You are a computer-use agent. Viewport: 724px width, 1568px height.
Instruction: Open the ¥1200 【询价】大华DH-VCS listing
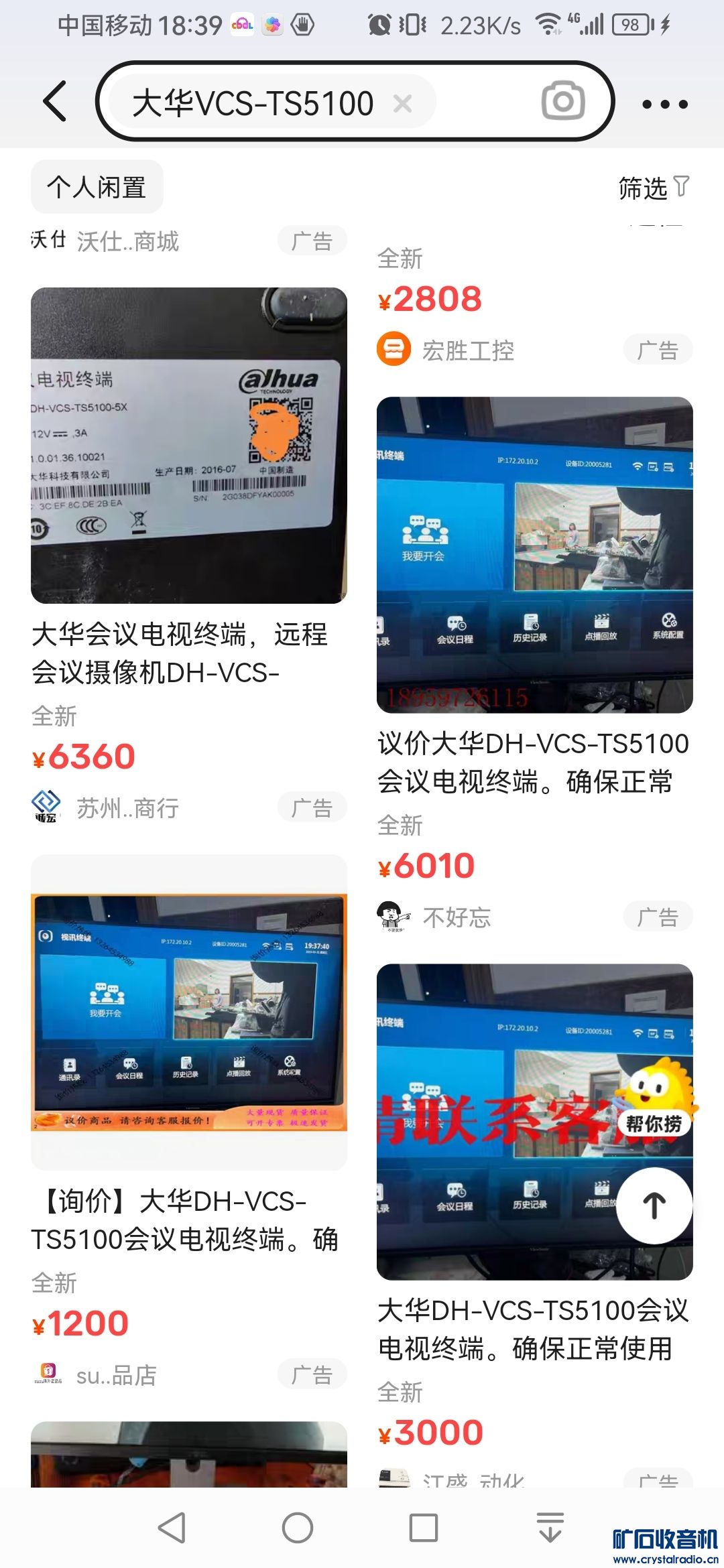tap(189, 1012)
